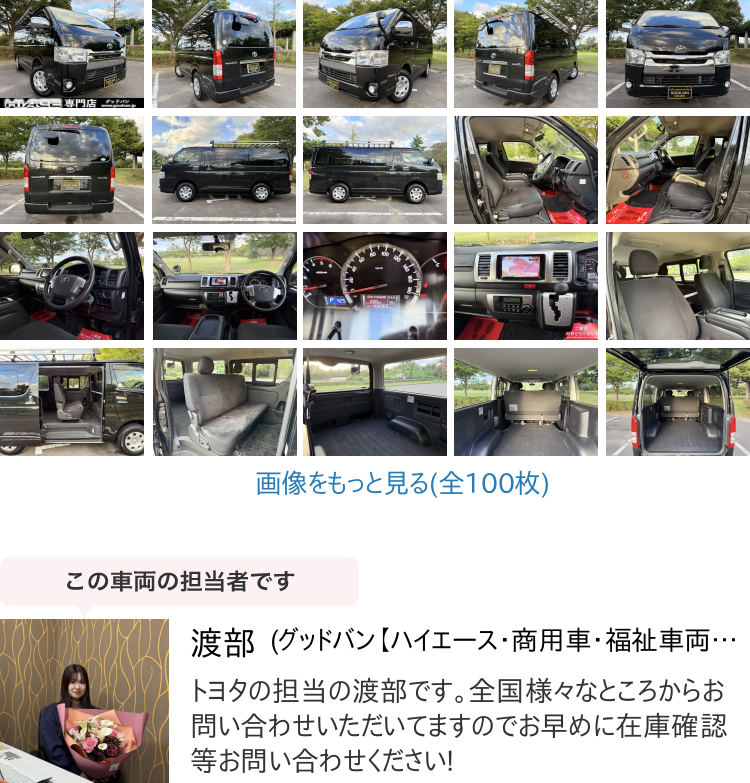Open the wide dashboard interior photo
This screenshot has width=750, height=783.
click(x=224, y=286)
